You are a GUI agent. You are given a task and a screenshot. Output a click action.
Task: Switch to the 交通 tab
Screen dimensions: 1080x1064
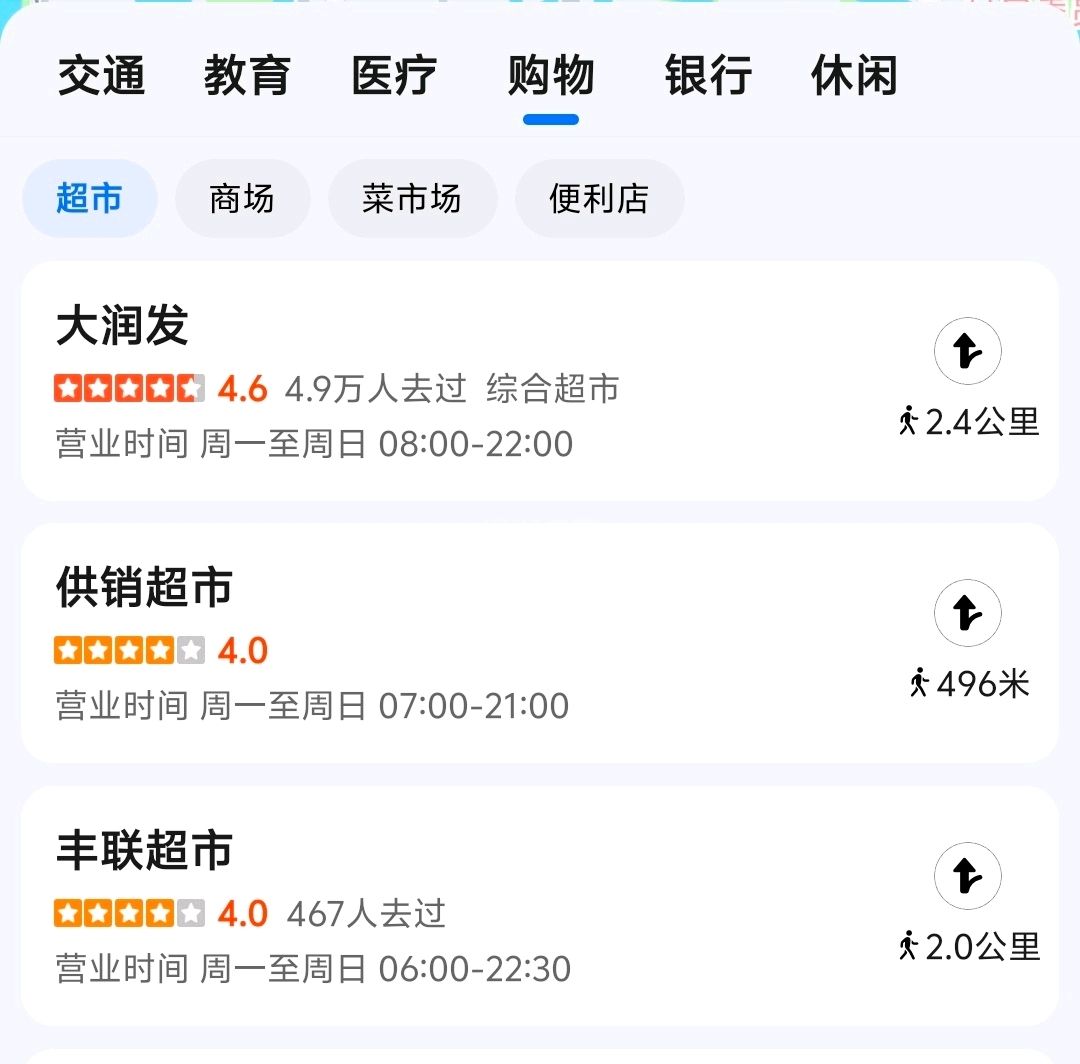coord(101,77)
